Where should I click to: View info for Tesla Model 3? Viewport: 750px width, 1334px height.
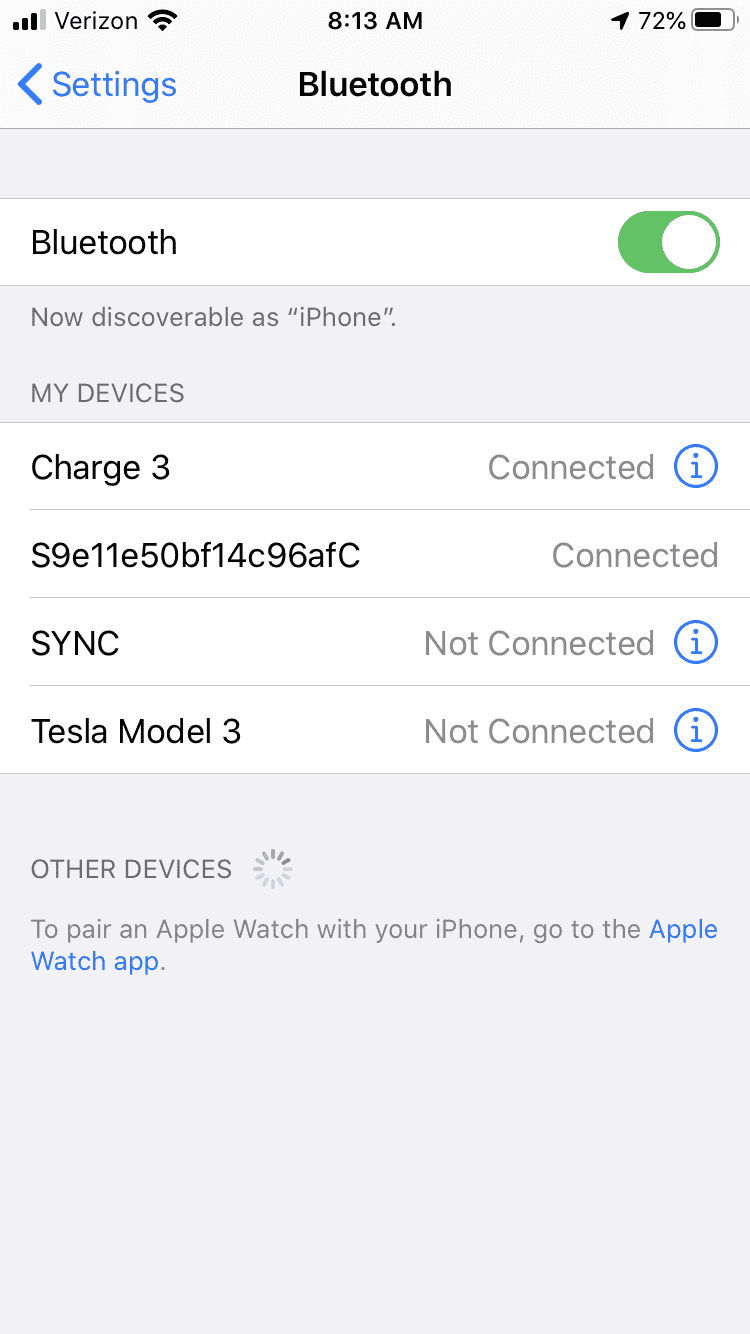pos(696,731)
